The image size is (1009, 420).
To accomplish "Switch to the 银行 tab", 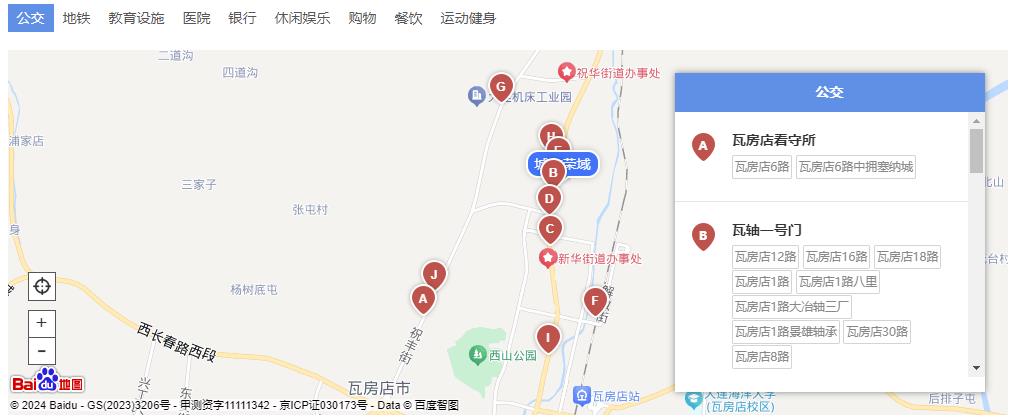I will pyautogui.click(x=242, y=18).
